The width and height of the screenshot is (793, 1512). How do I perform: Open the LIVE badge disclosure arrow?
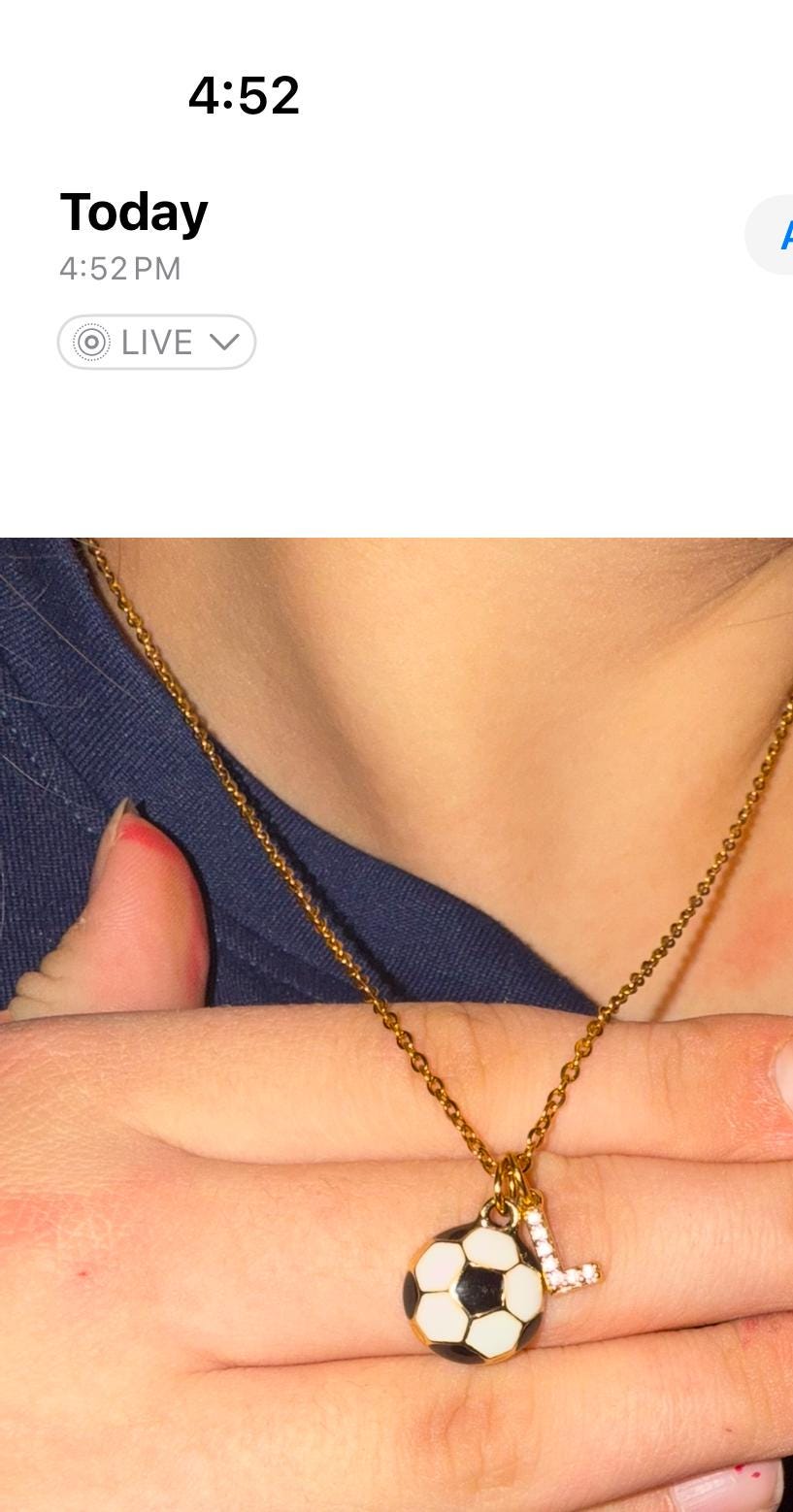tap(226, 342)
